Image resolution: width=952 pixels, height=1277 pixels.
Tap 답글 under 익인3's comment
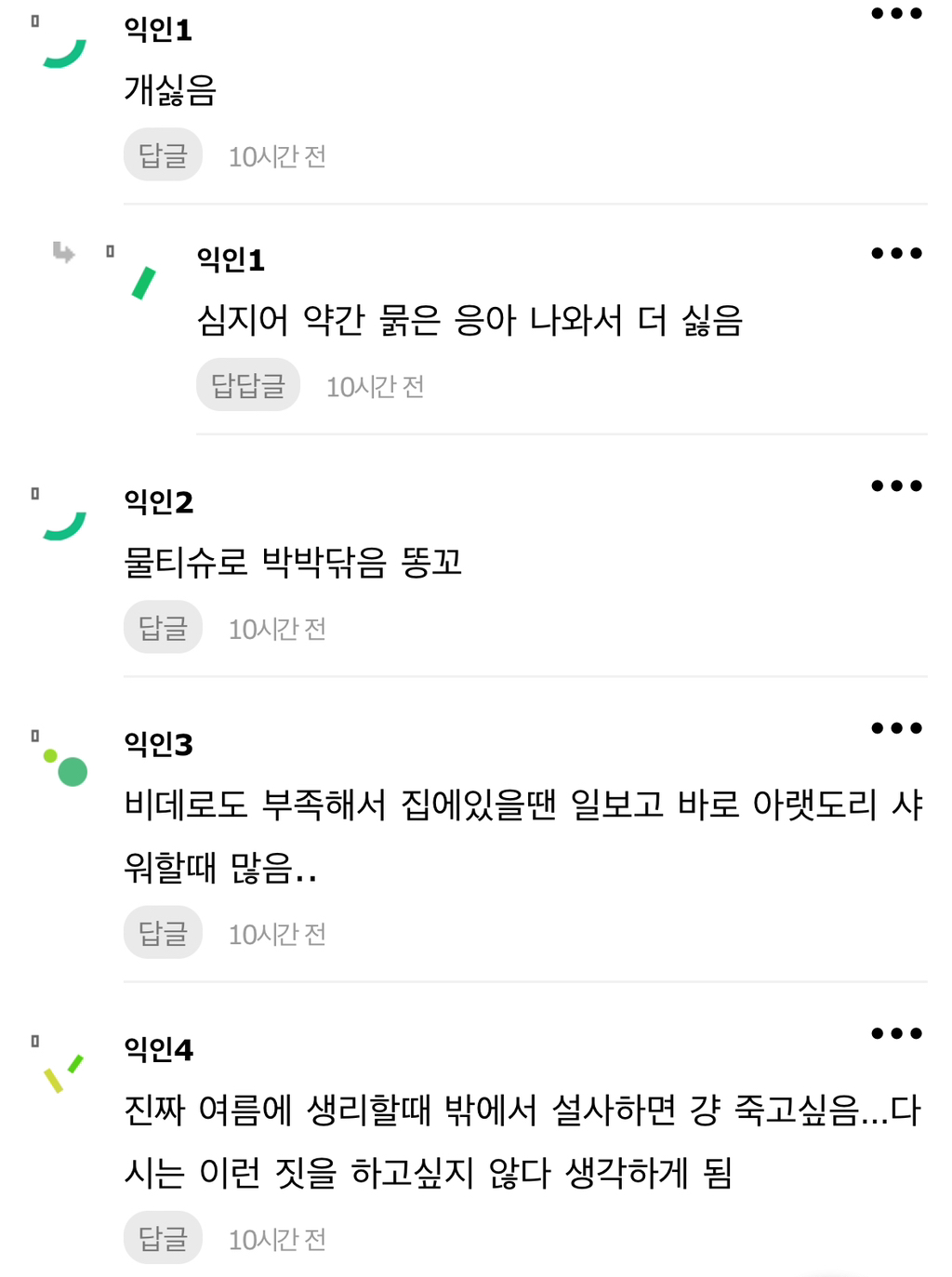(x=163, y=932)
